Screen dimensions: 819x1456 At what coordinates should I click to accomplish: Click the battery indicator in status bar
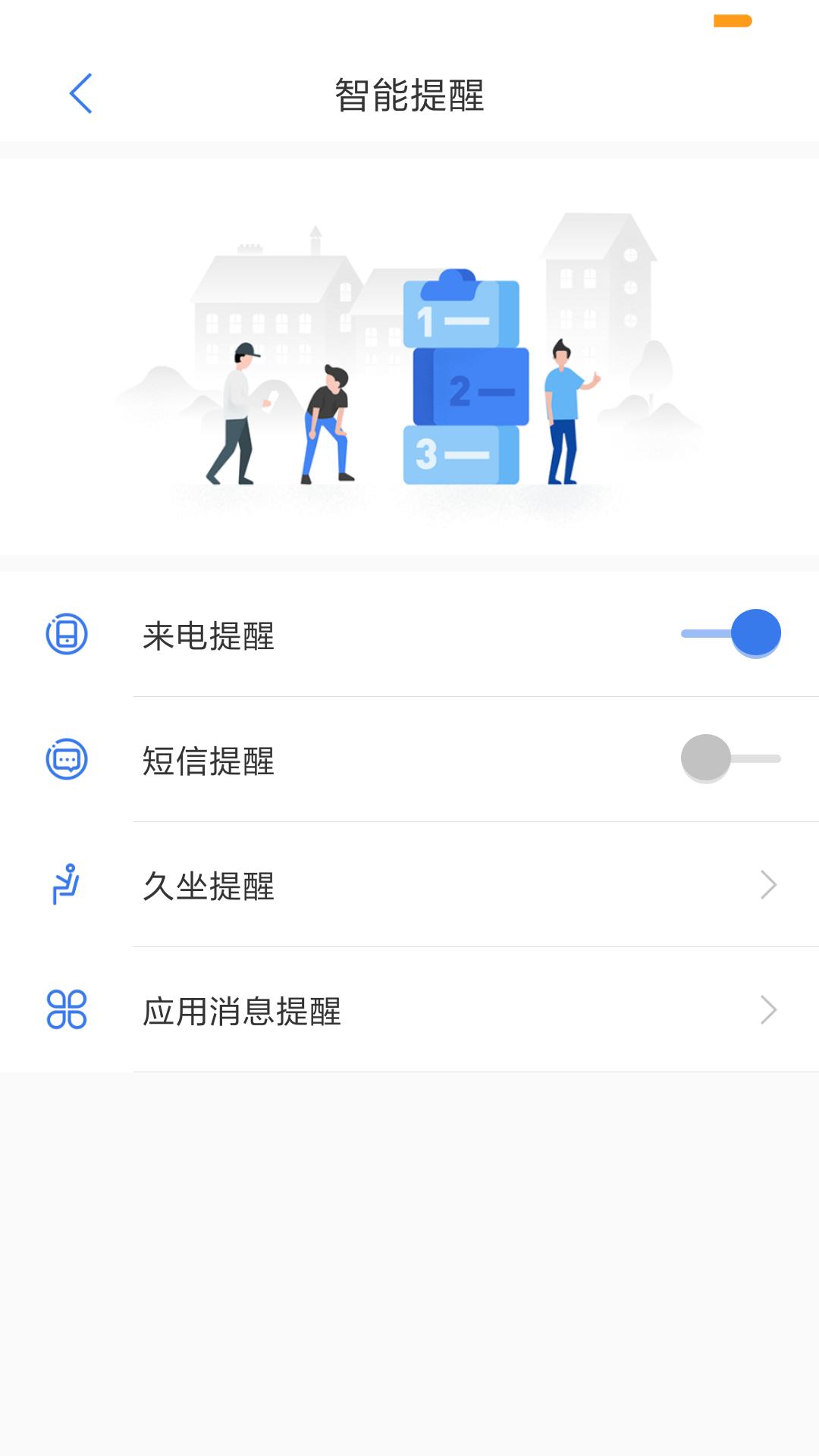point(730,22)
